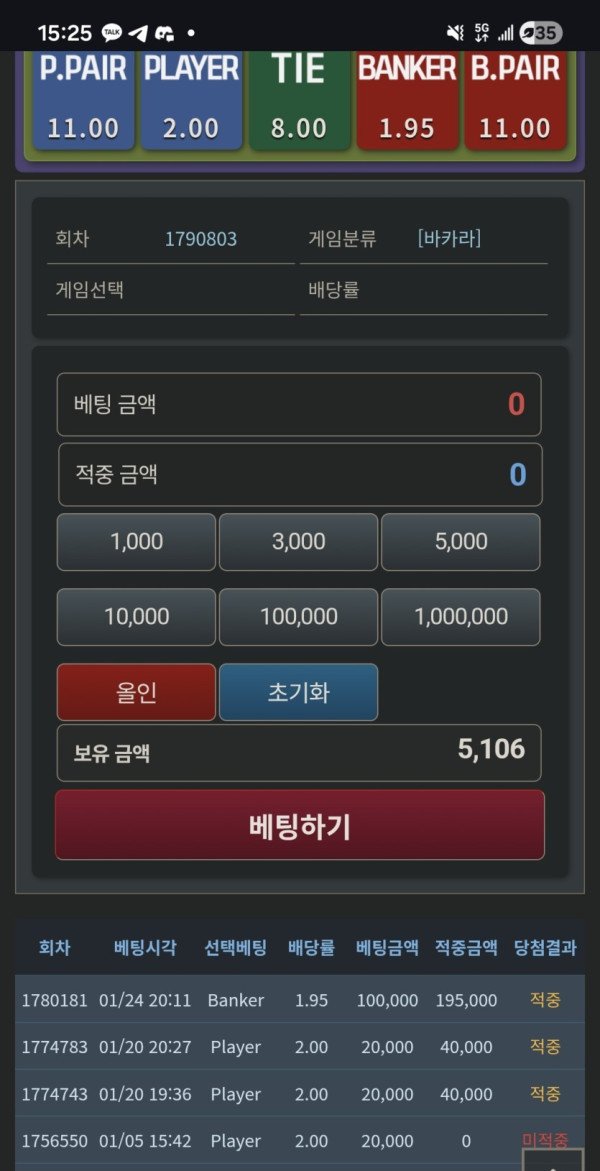The image size is (600, 1171).
Task: Pick the TIE 8.00 bet
Action: (299, 100)
